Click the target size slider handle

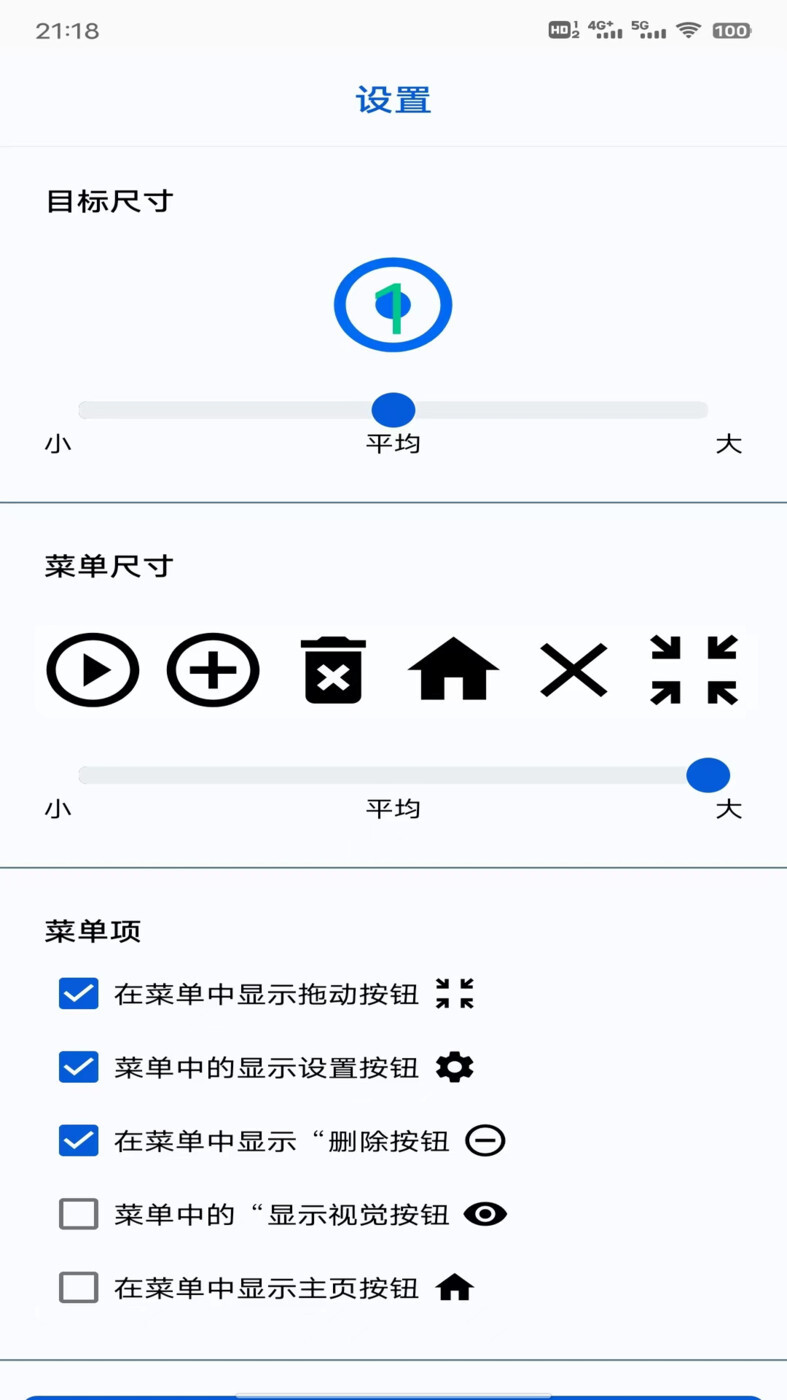click(x=393, y=409)
